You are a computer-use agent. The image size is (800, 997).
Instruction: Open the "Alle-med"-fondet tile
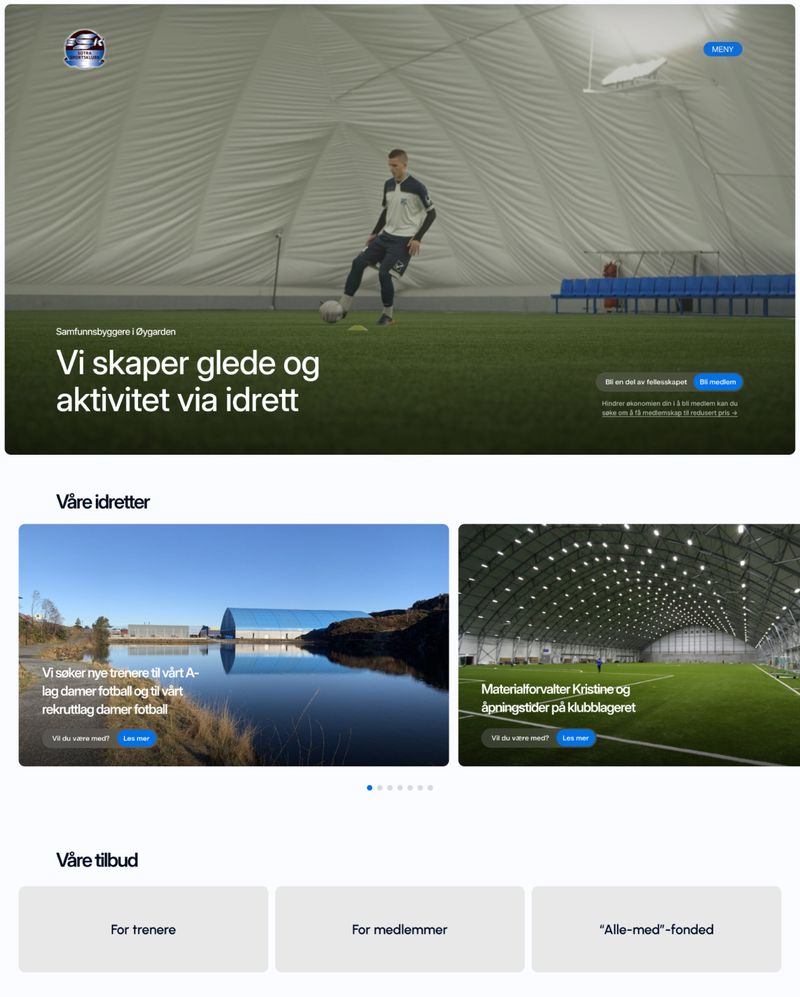[x=656, y=929]
